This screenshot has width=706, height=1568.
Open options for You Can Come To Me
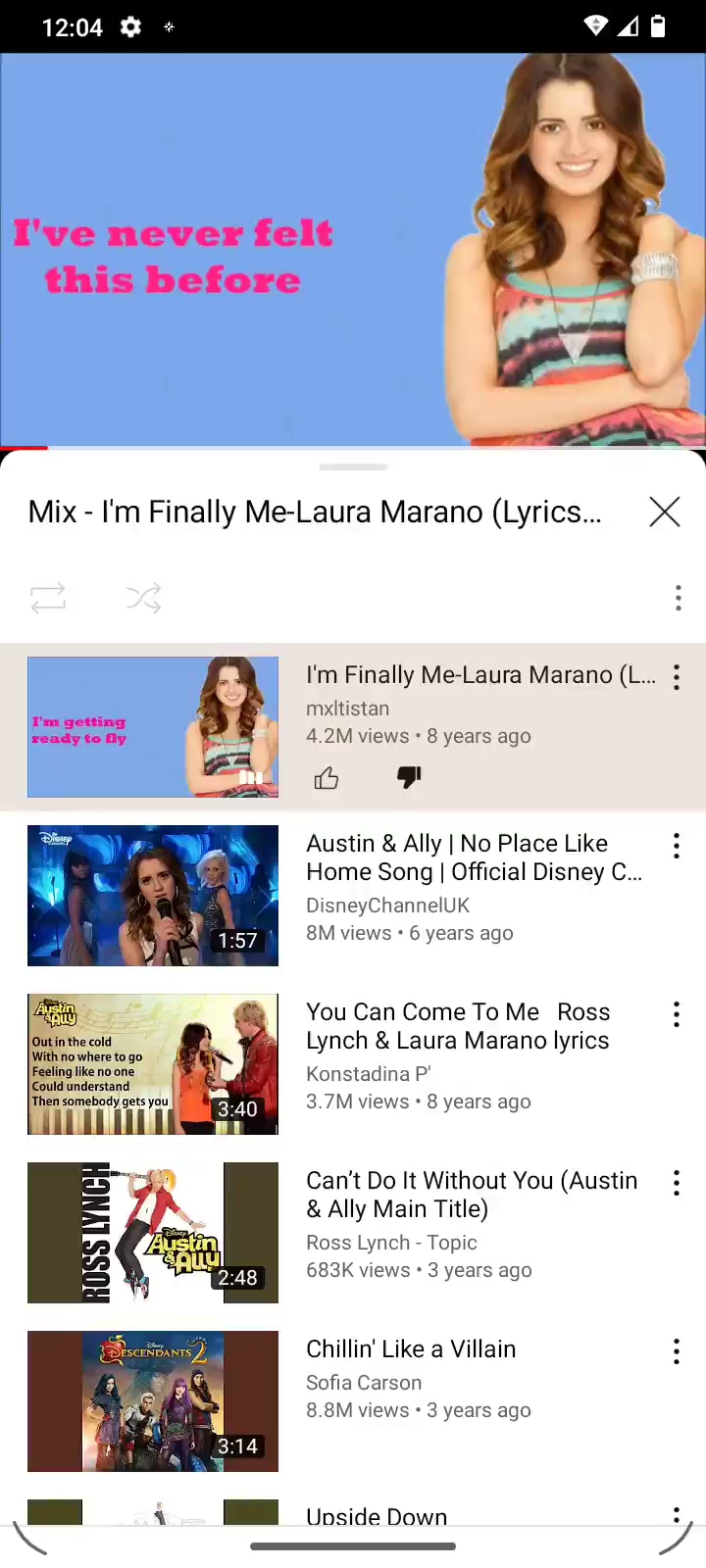pyautogui.click(x=677, y=1014)
